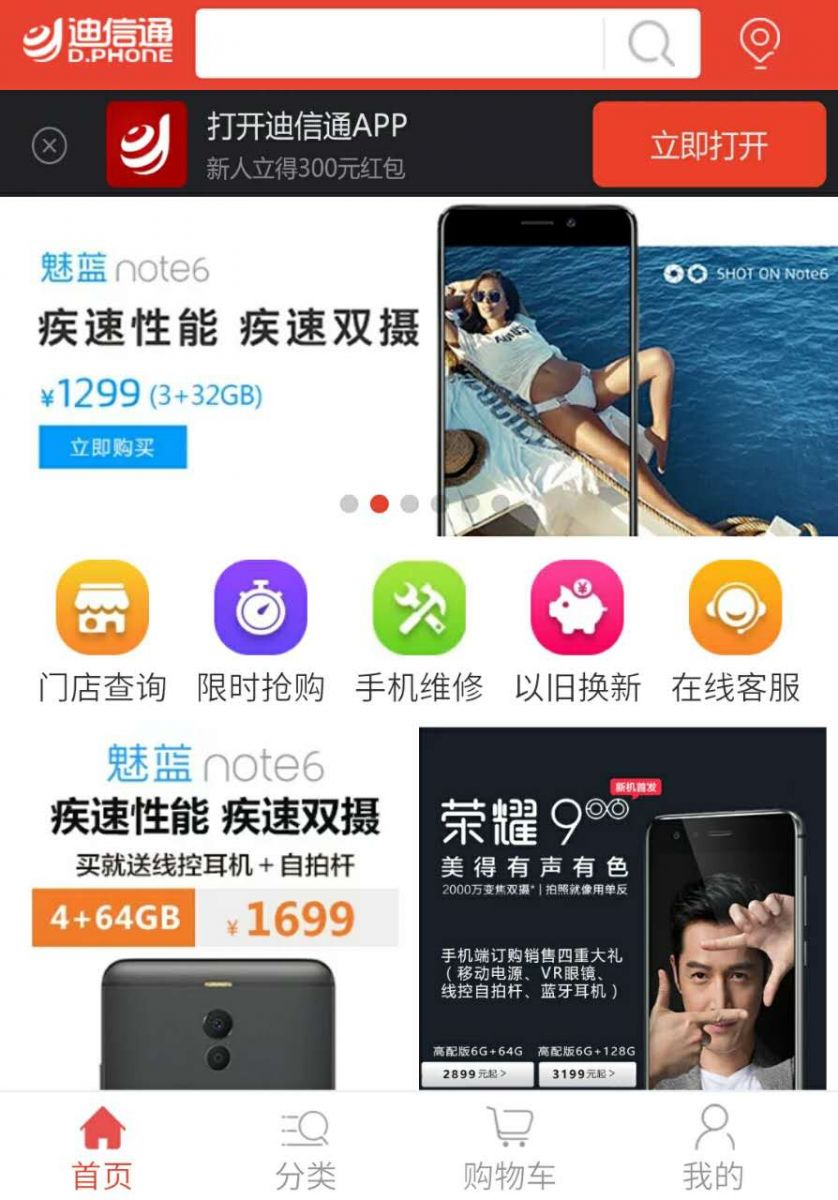
Task: Tap the 迪信通 logo in header
Action: [98, 42]
